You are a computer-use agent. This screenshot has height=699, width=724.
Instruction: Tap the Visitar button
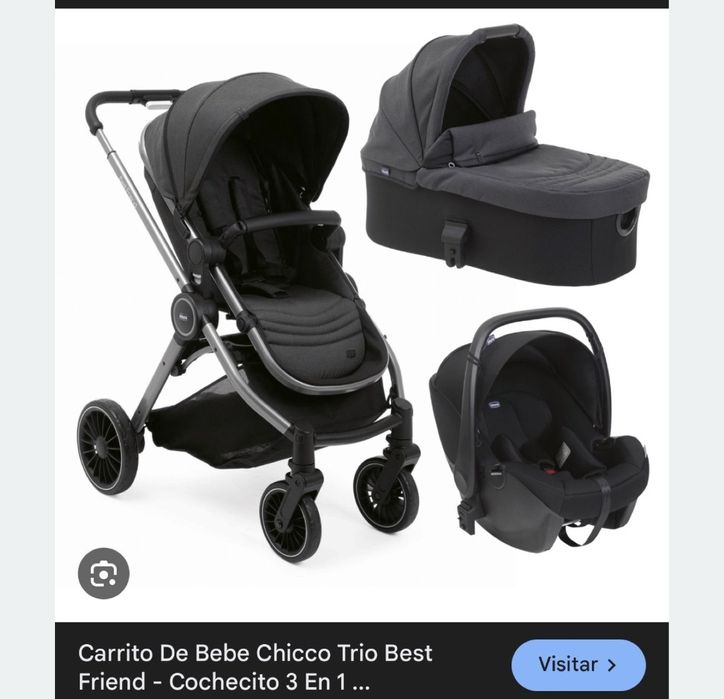[x=578, y=665]
